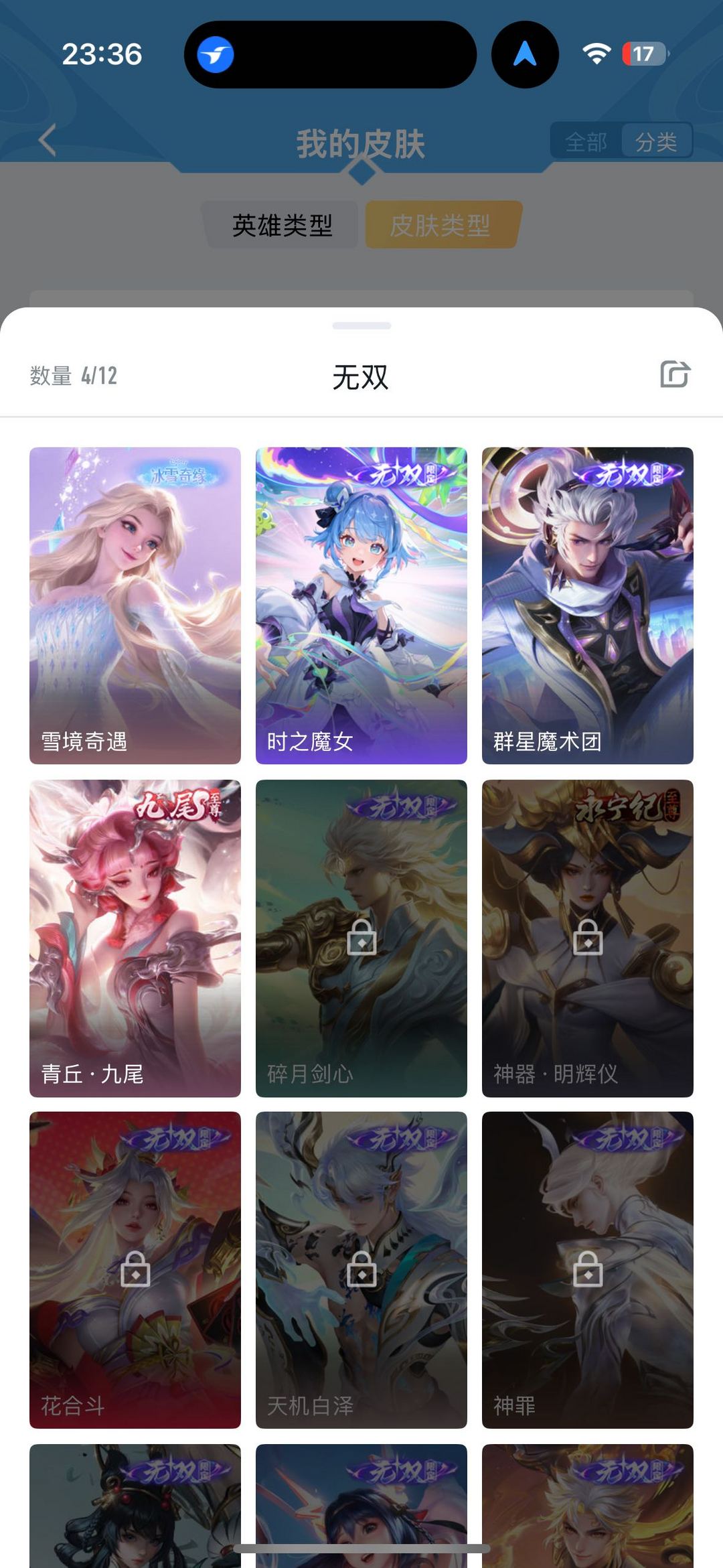Switch to the 全部 view
The width and height of the screenshot is (723, 1568).
(586, 141)
